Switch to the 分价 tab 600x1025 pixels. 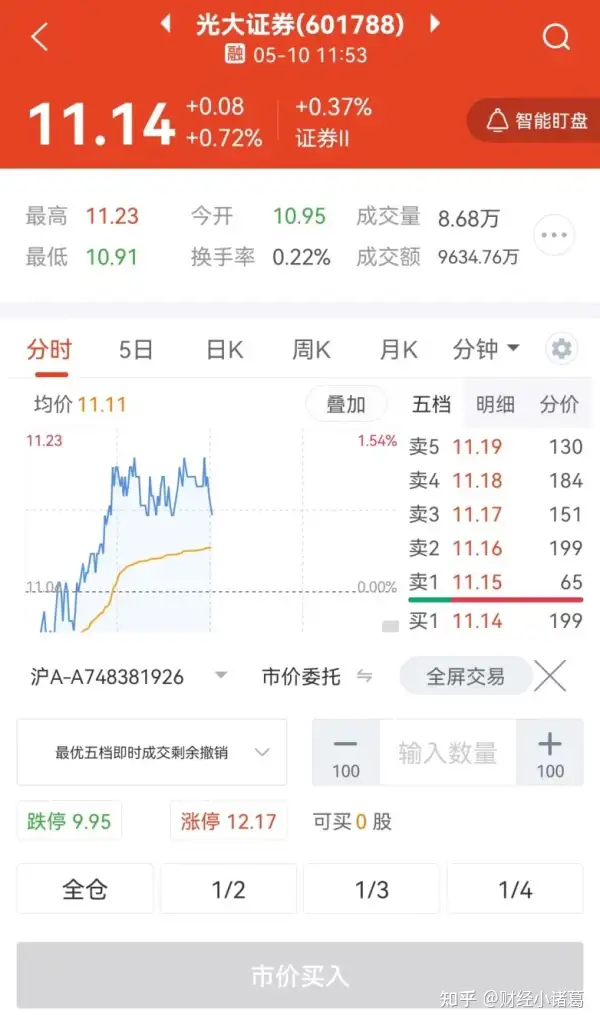pos(559,405)
